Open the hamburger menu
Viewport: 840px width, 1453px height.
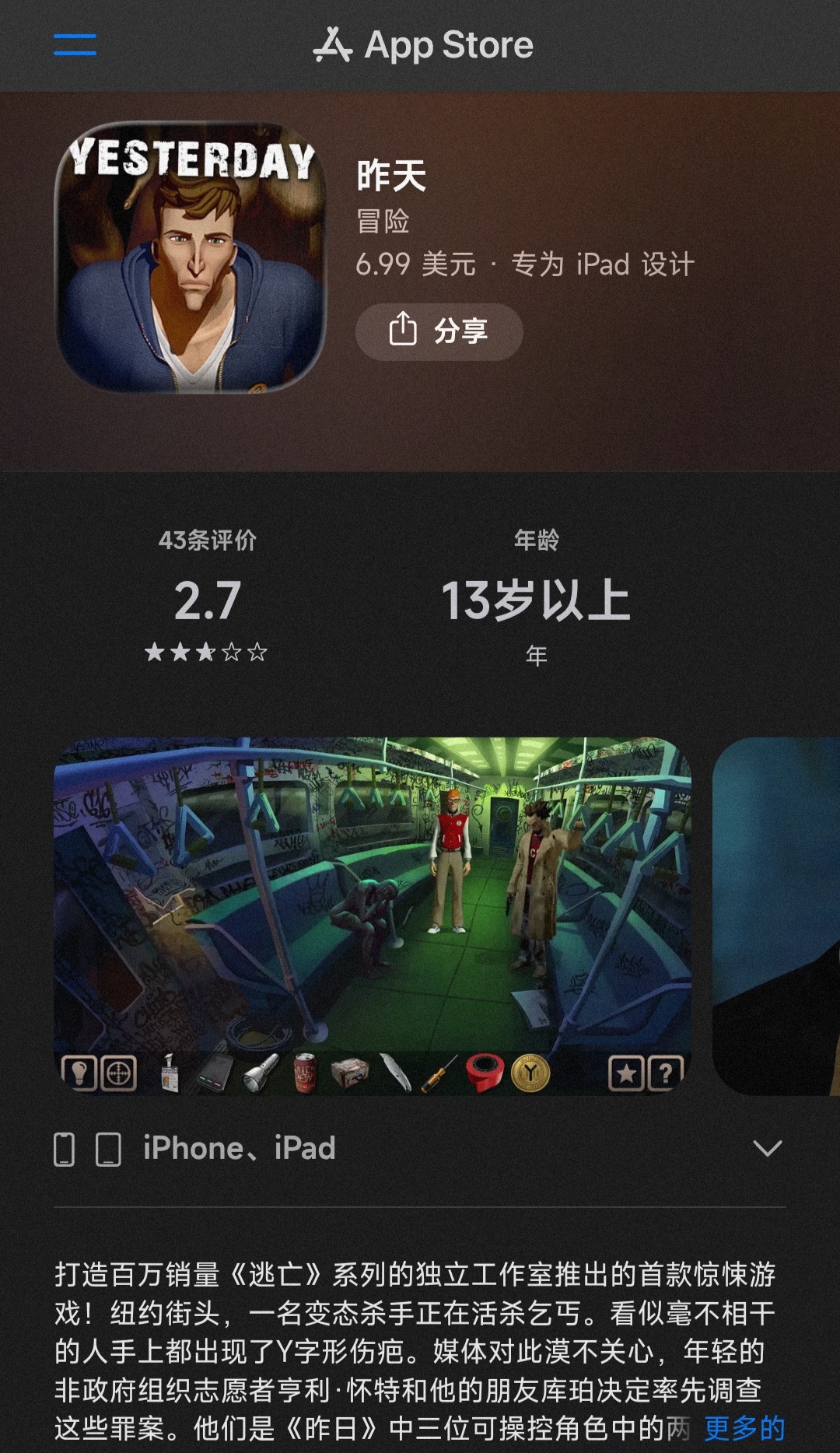coord(75,45)
